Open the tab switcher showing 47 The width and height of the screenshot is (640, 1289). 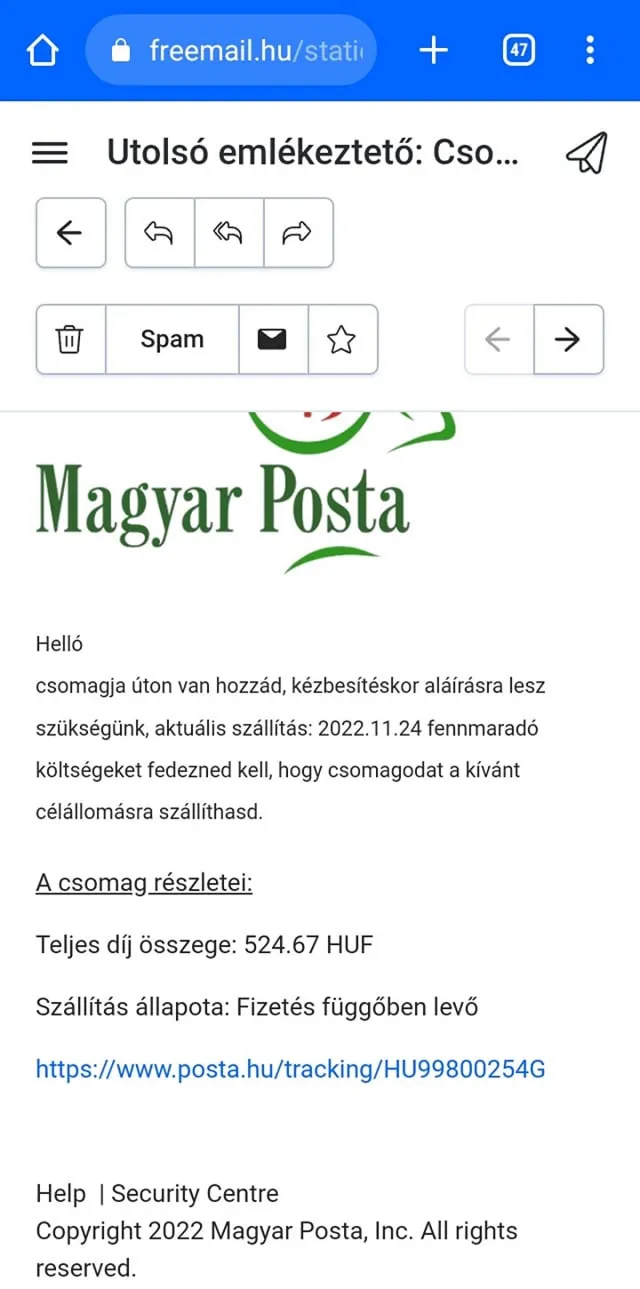518,50
